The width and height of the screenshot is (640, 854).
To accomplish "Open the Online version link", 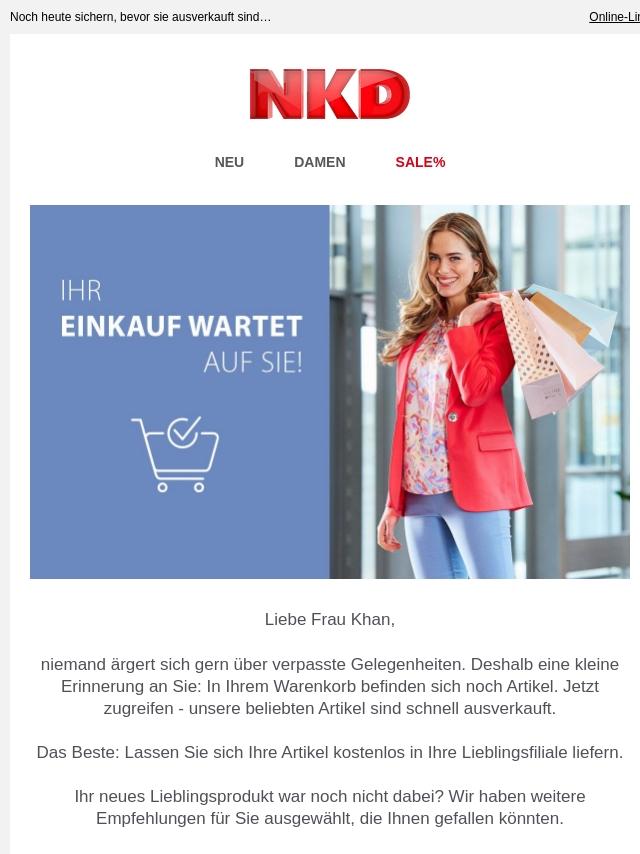I will point(614,17).
